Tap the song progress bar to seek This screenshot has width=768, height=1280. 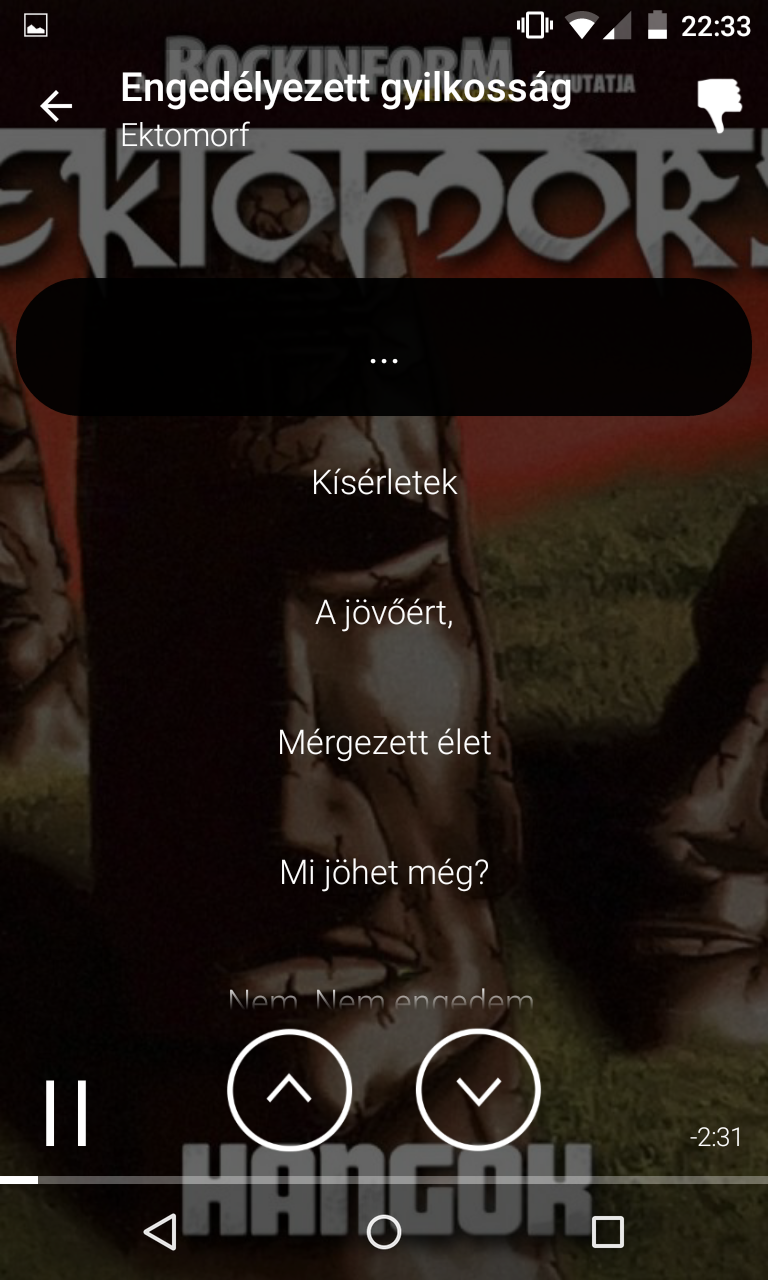coord(384,1180)
